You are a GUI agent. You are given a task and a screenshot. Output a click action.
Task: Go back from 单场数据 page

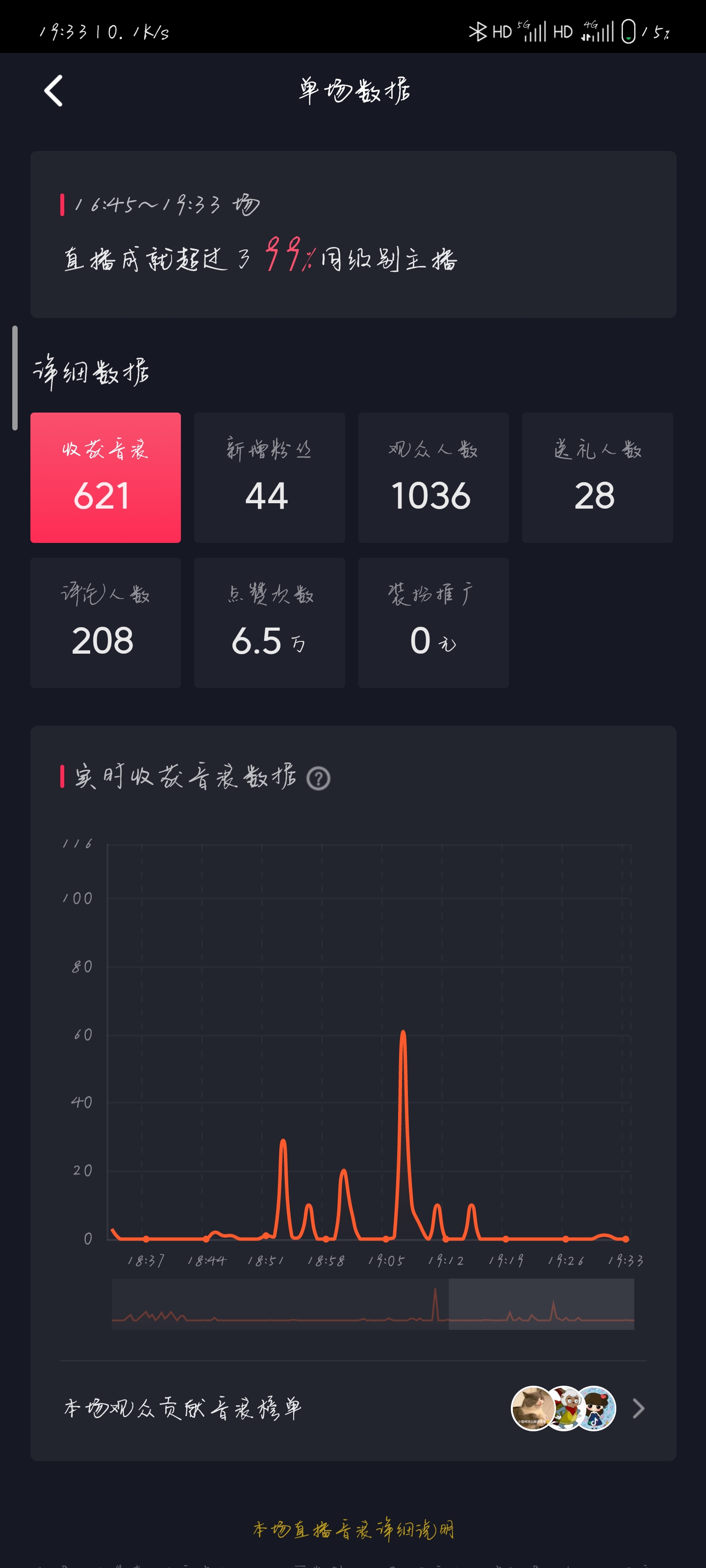pos(53,91)
